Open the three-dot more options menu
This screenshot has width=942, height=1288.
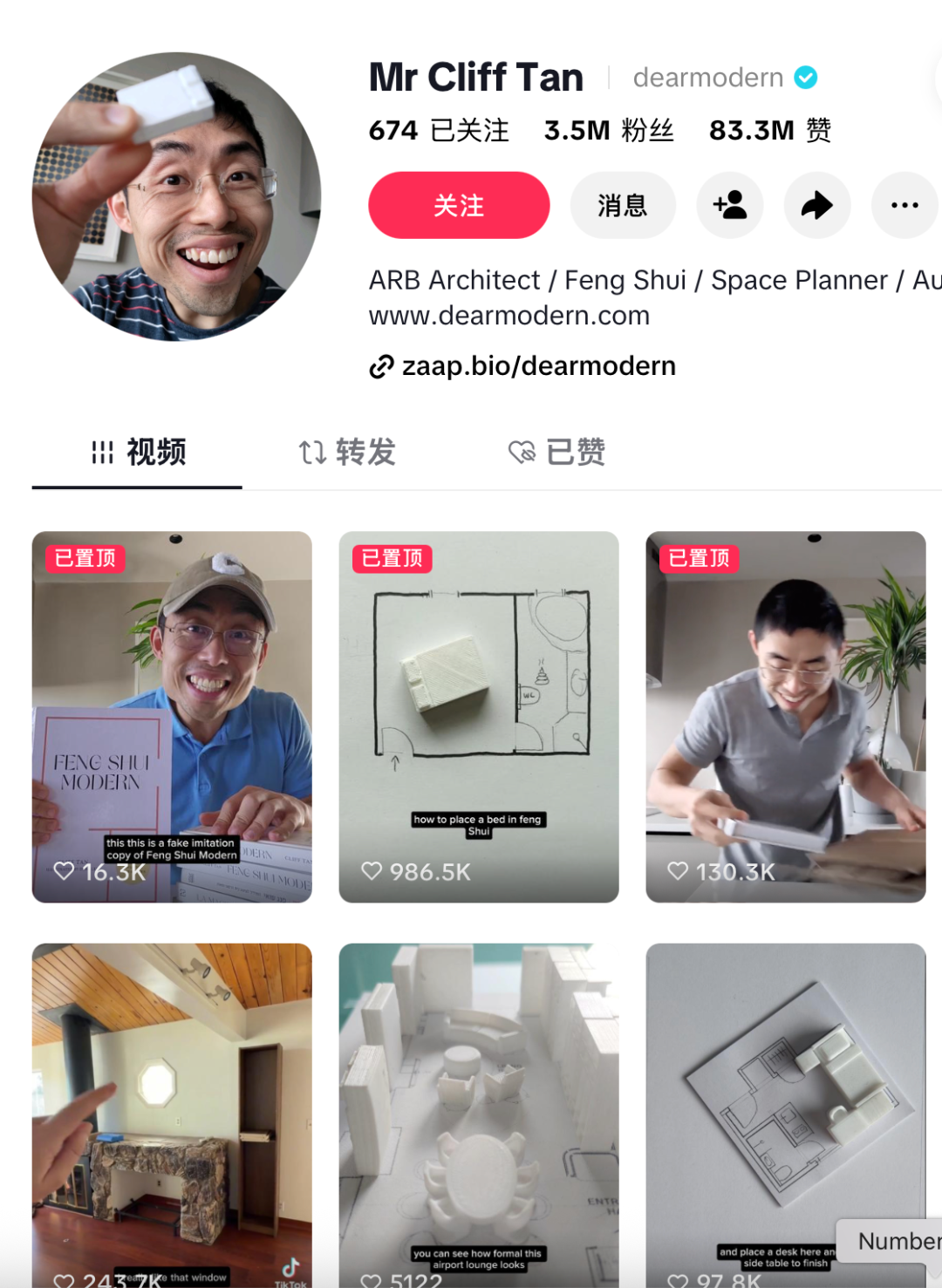click(x=904, y=206)
